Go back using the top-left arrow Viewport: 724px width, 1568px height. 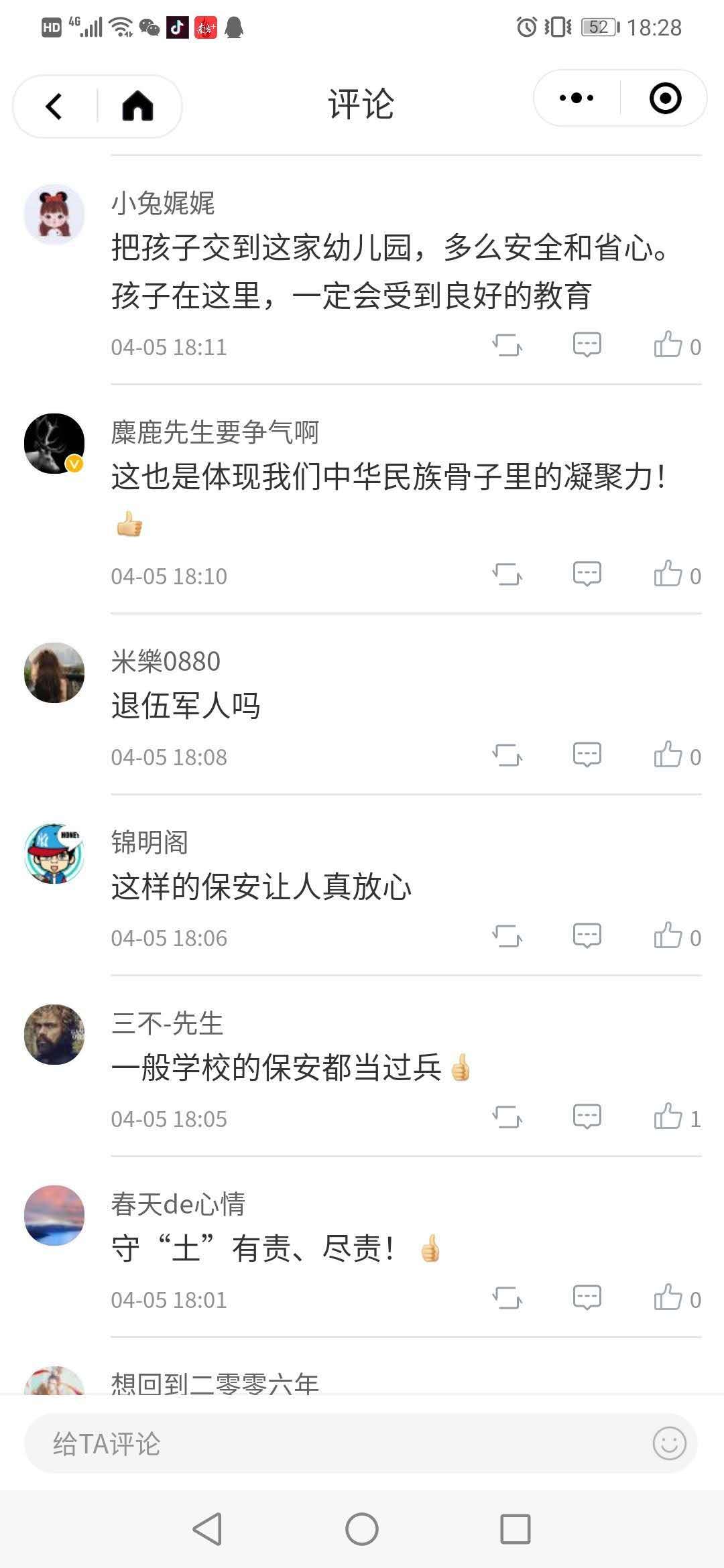pyautogui.click(x=54, y=106)
